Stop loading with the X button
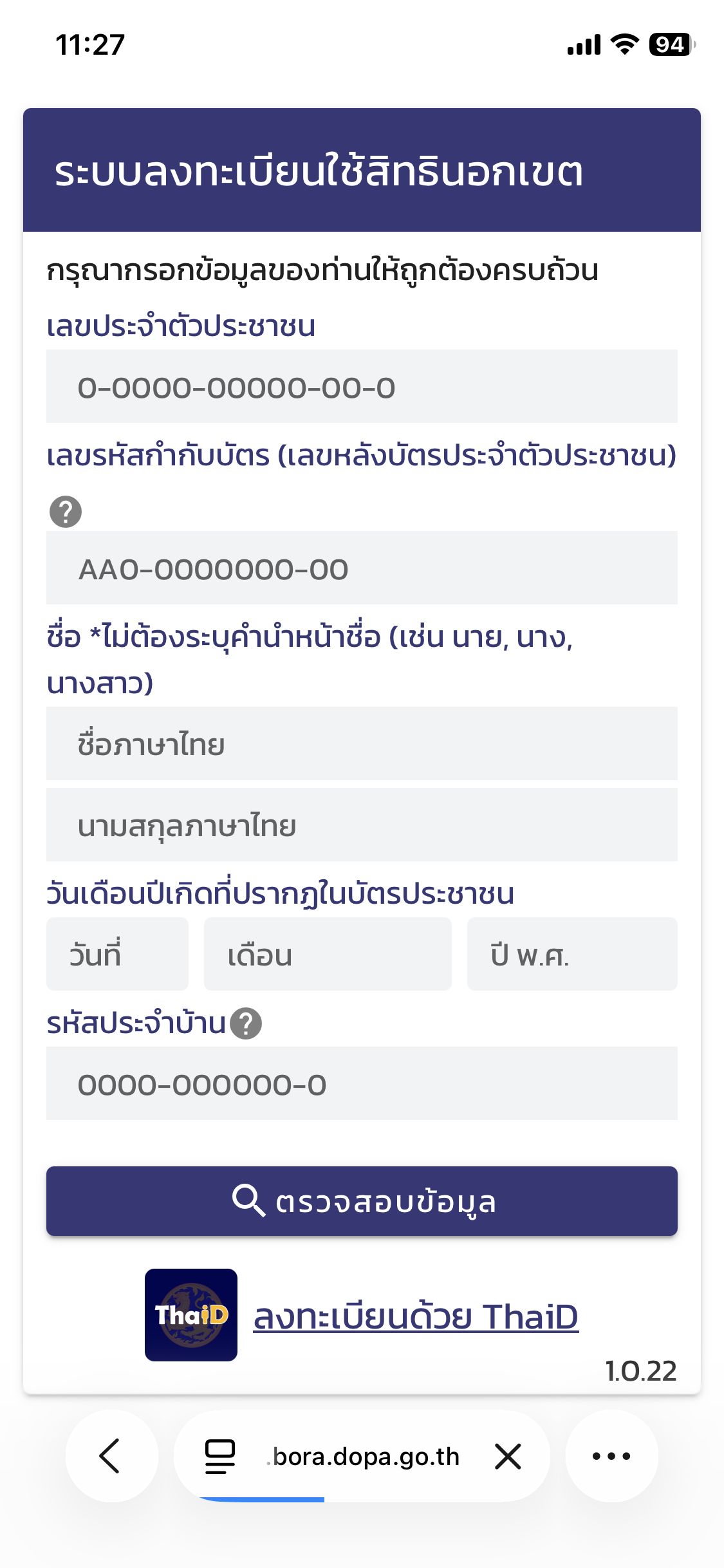Image resolution: width=724 pixels, height=1568 pixels. pos(508,1456)
